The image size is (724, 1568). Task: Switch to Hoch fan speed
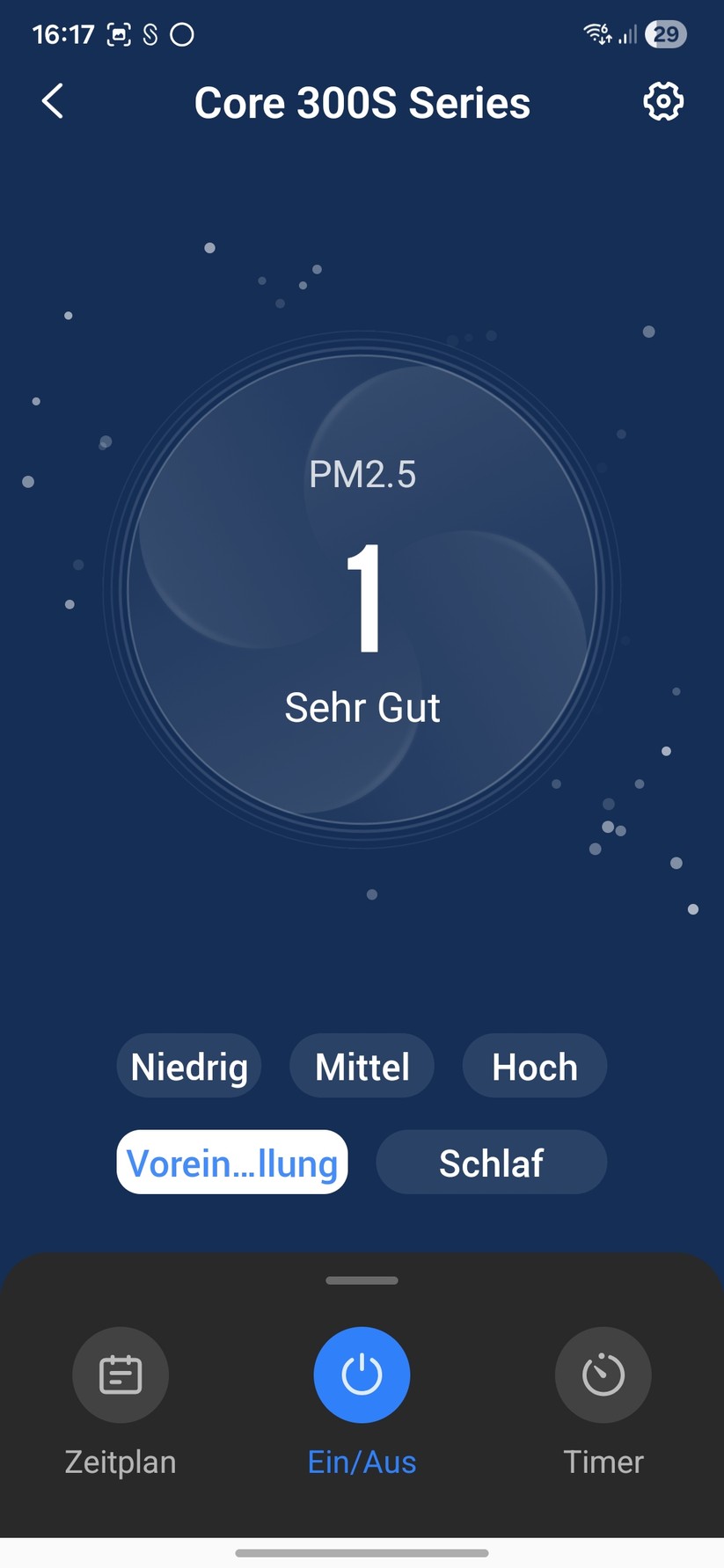pos(534,1066)
